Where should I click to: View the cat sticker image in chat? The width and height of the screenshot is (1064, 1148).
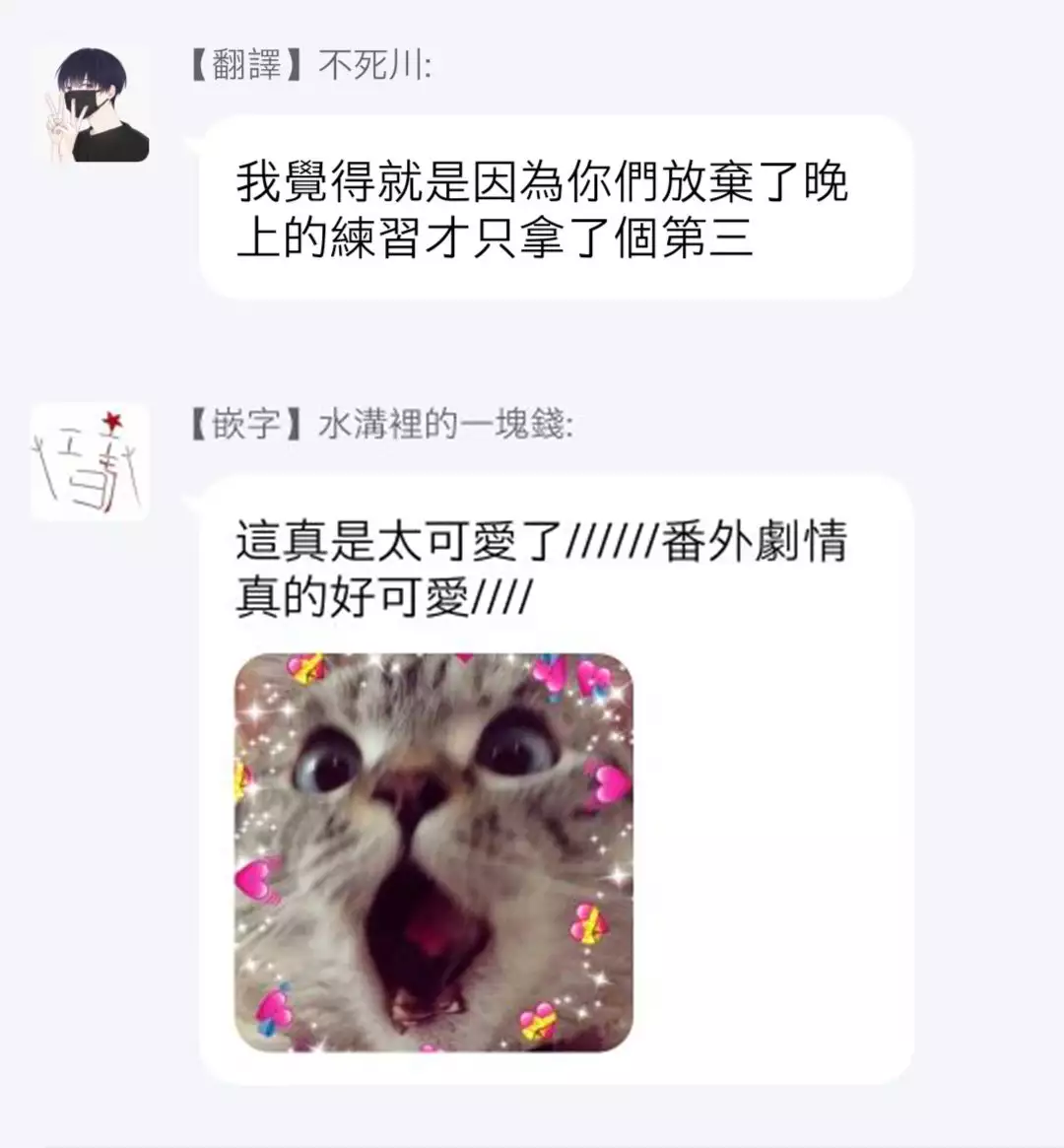pos(433,852)
